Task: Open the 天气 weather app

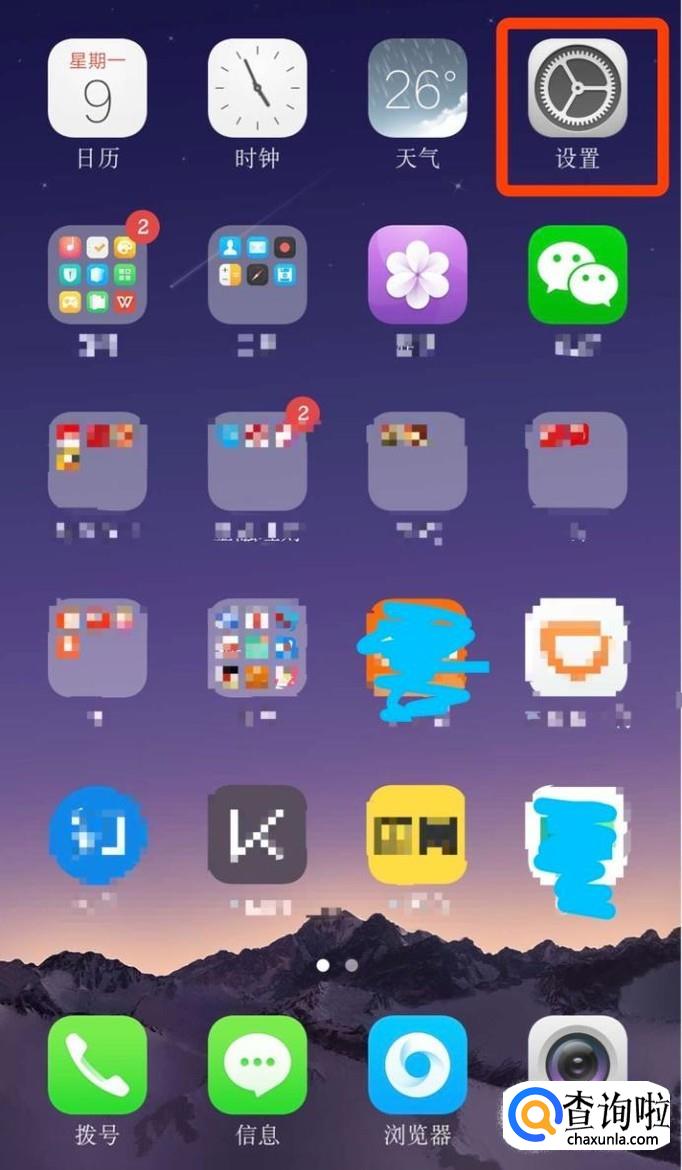Action: pos(417,88)
